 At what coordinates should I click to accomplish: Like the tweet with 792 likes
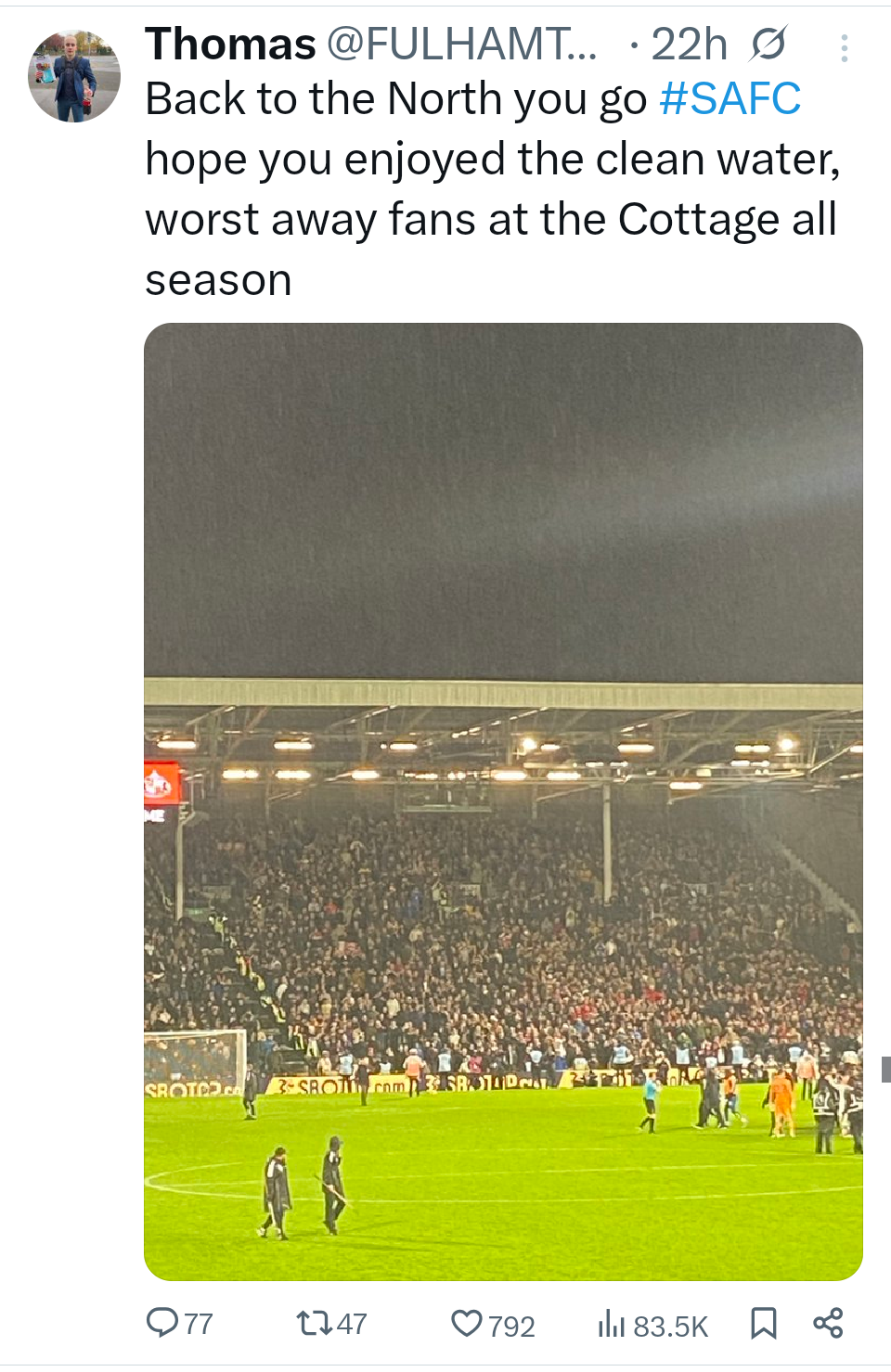point(467,1323)
